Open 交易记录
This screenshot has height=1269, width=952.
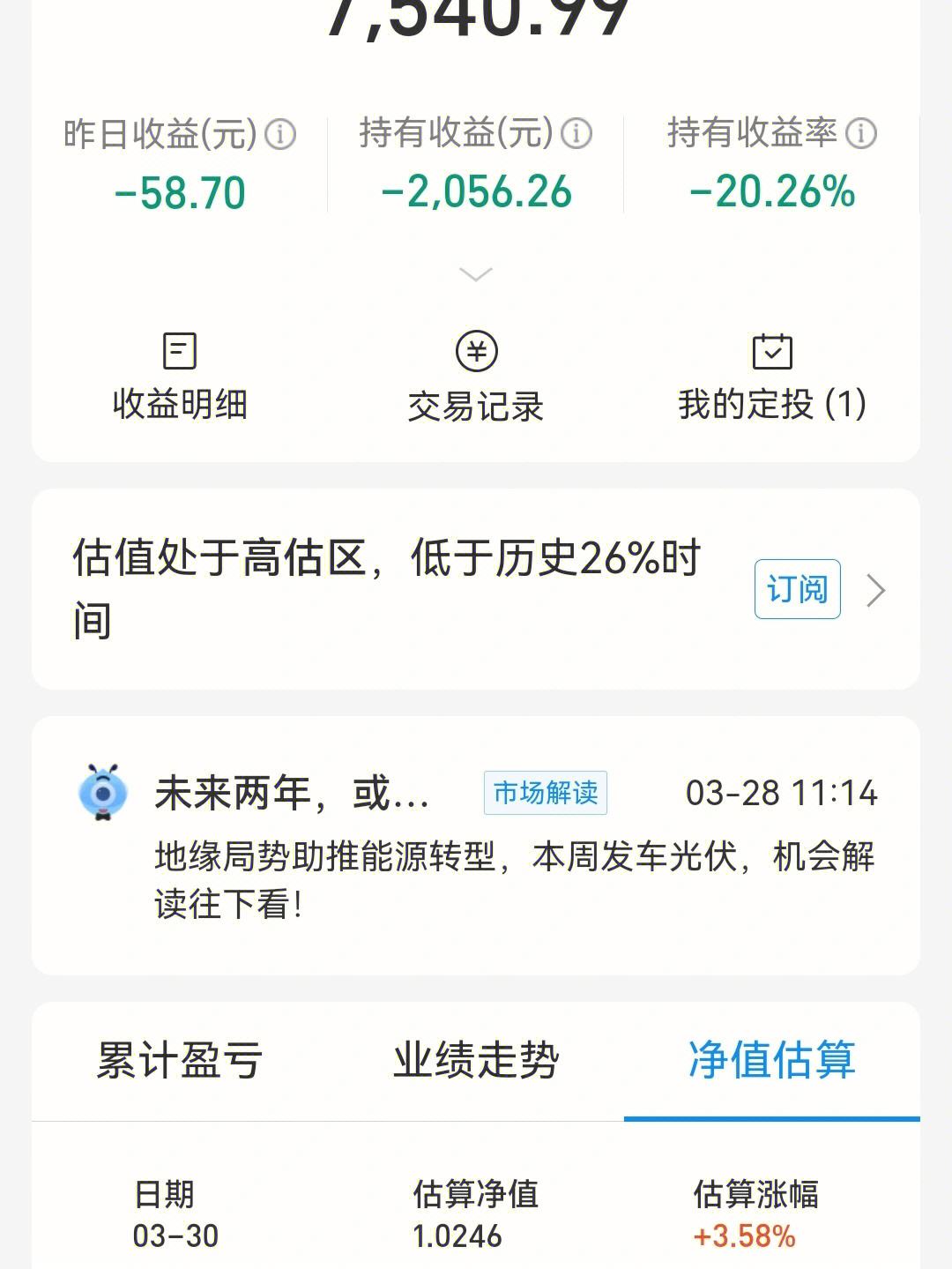point(476,377)
